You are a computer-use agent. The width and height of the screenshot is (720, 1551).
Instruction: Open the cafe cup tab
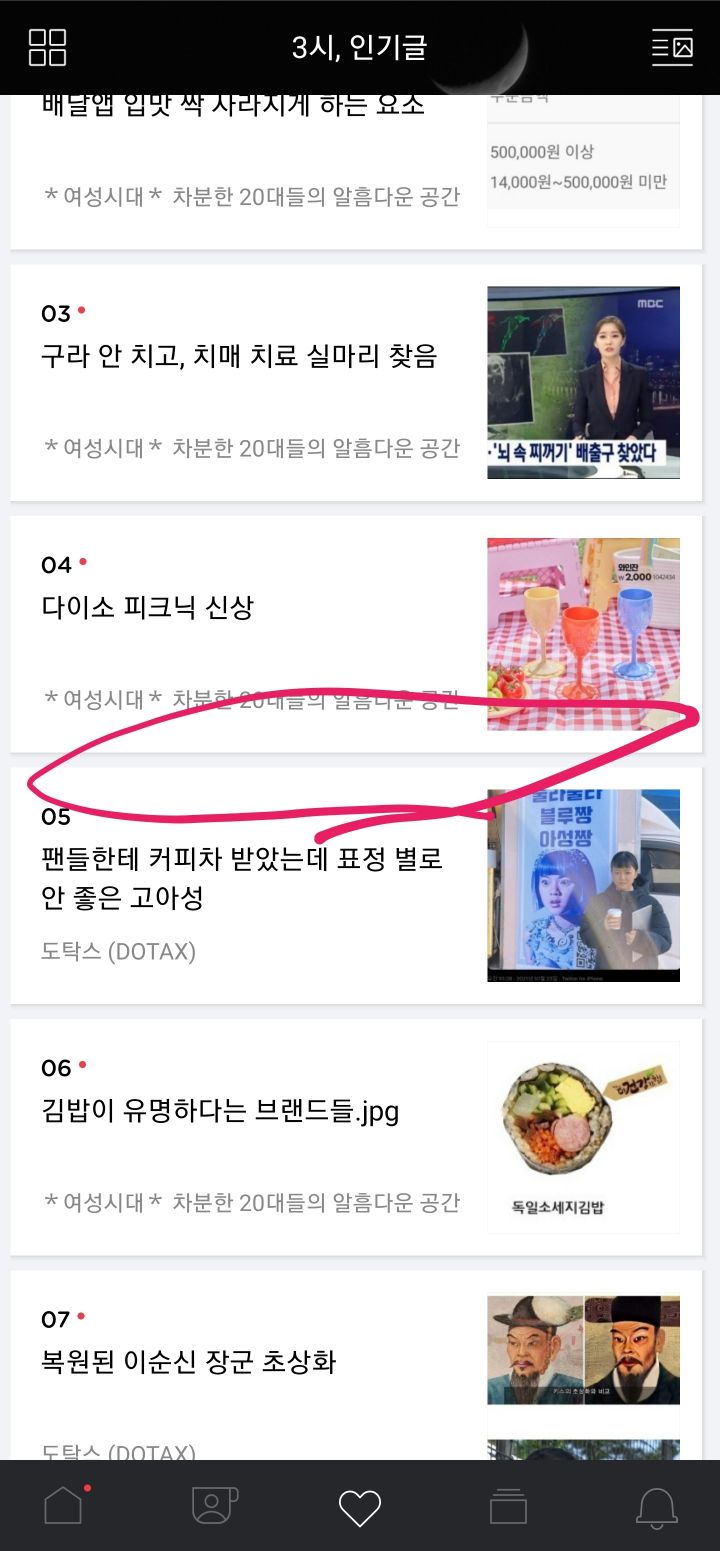(213, 1505)
